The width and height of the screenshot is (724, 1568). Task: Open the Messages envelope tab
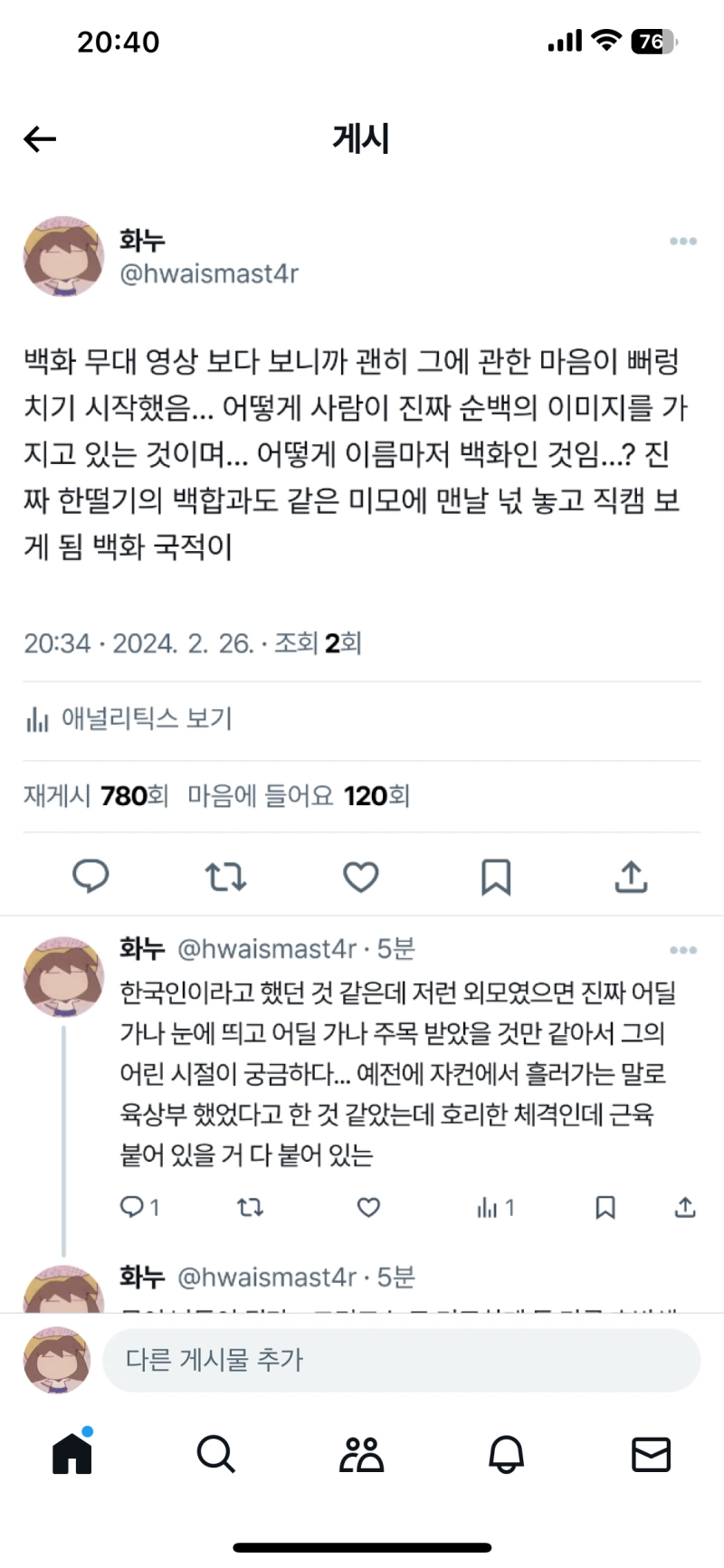[651, 1455]
